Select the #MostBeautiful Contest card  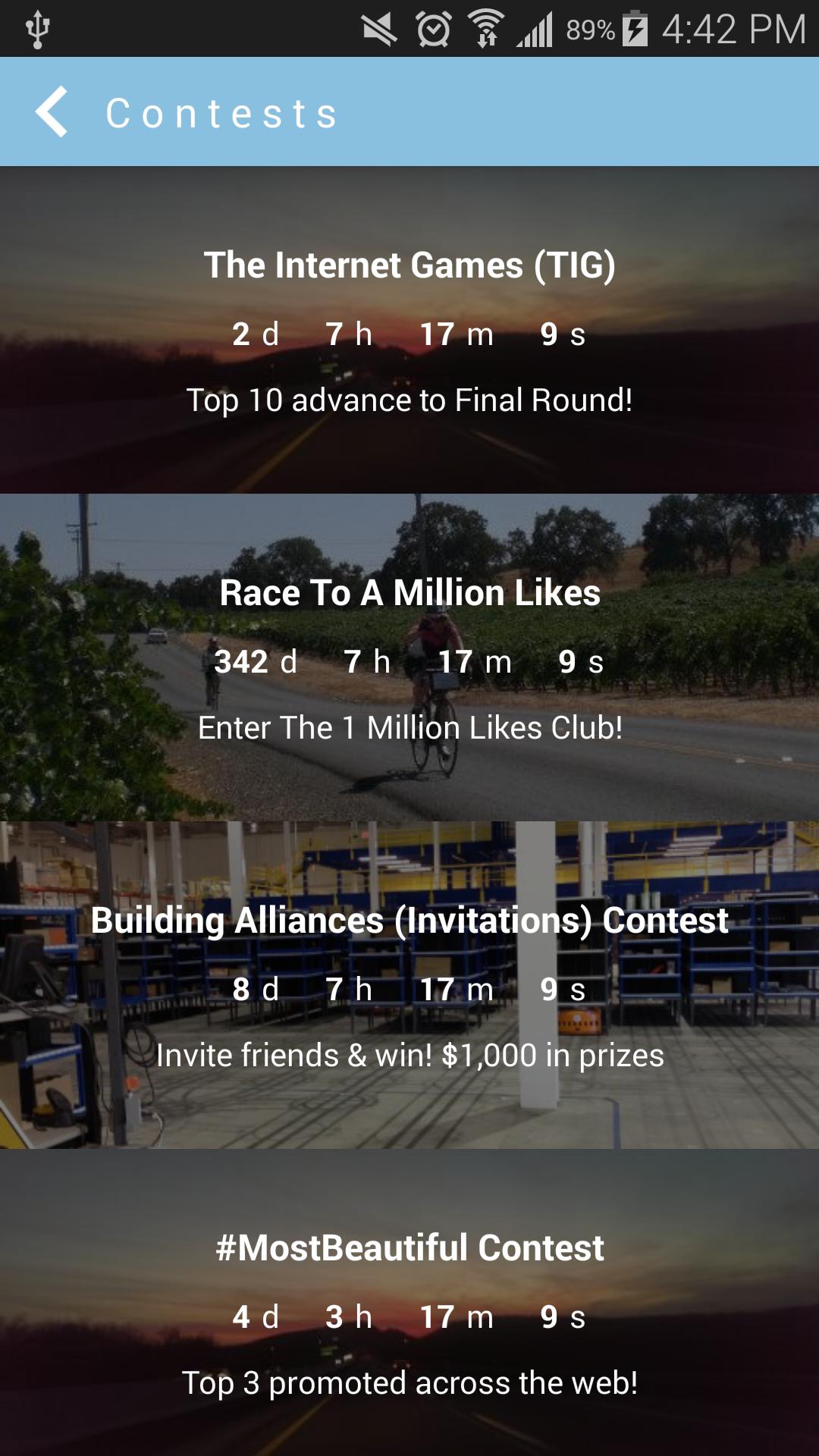click(409, 1312)
